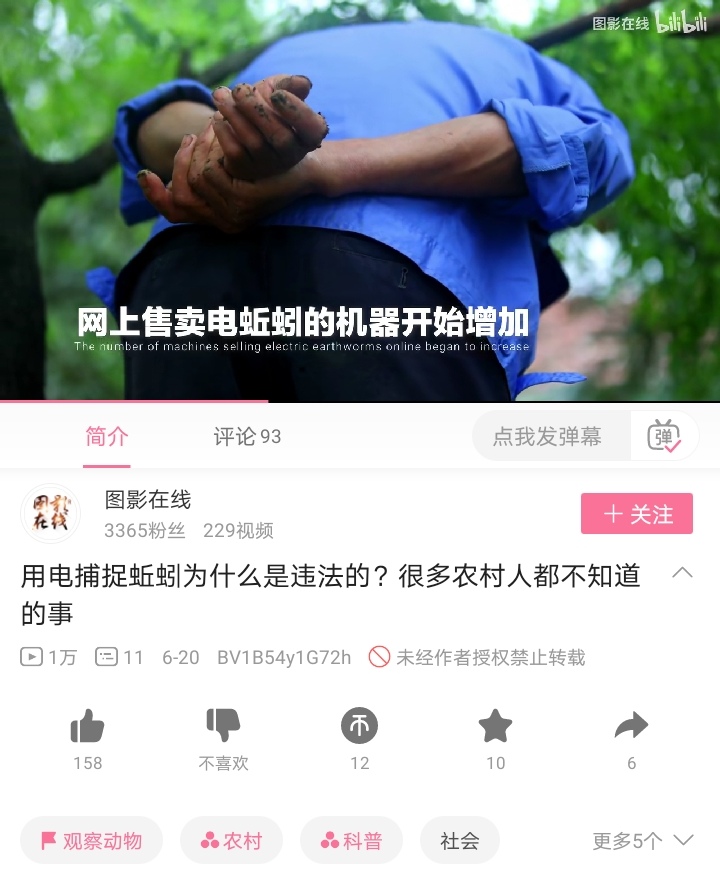Image resolution: width=720 pixels, height=881 pixels.
Task: Tap the 不喜欢 dislike icon
Action: coord(224,727)
